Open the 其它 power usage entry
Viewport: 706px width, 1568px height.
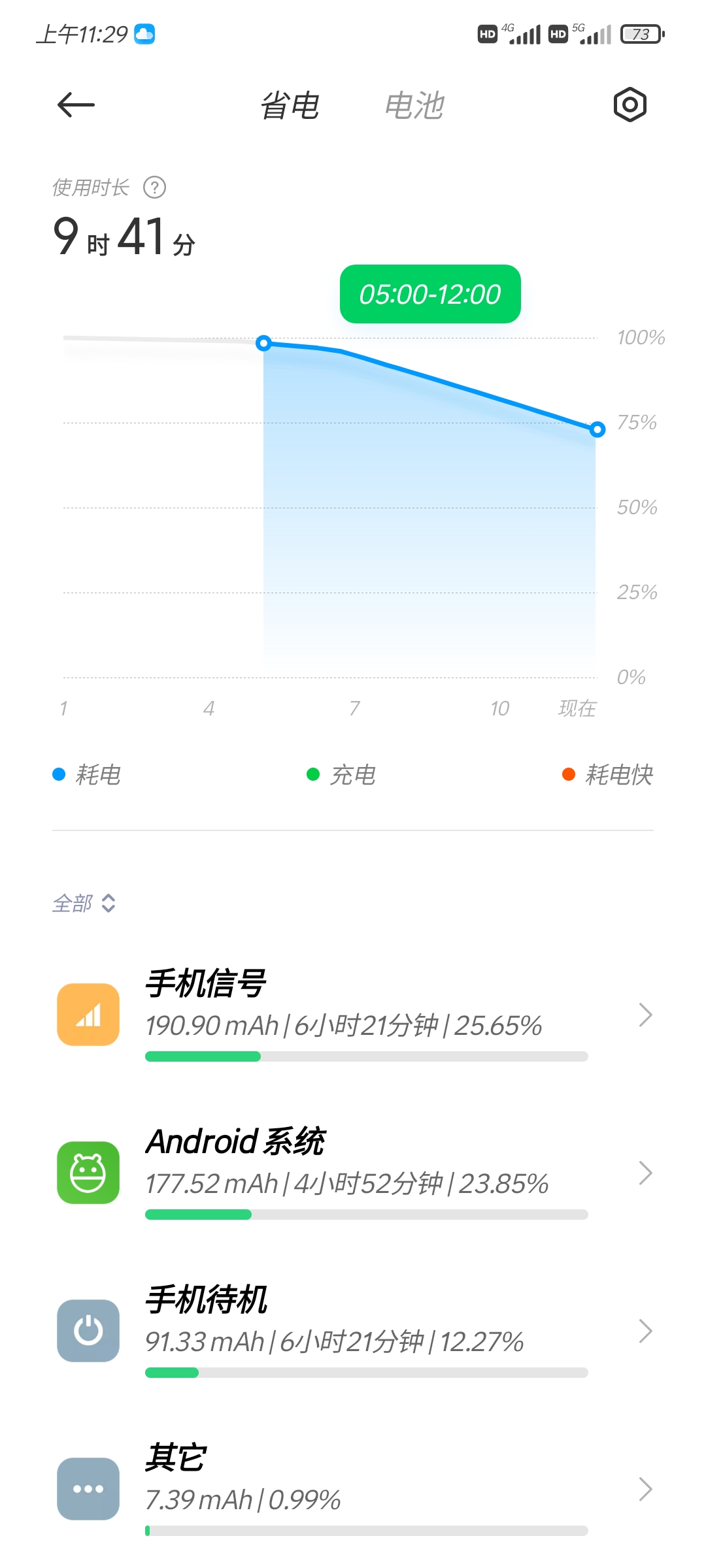(x=353, y=1489)
